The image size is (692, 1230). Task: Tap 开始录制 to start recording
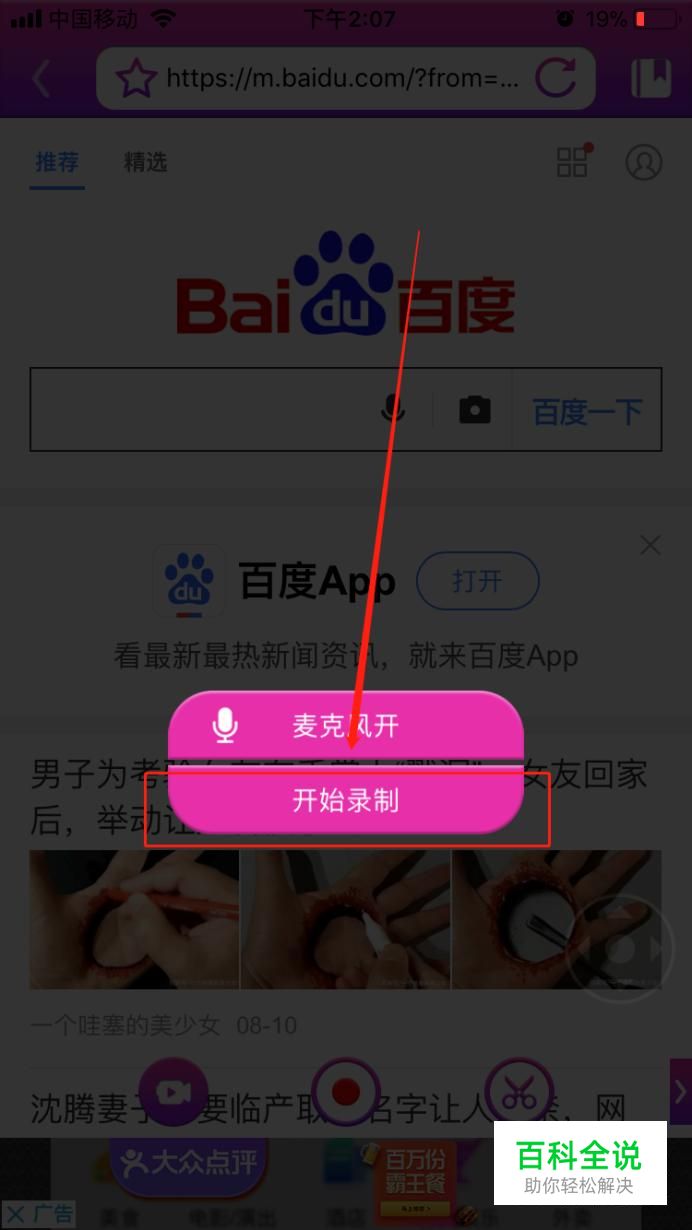[x=346, y=800]
